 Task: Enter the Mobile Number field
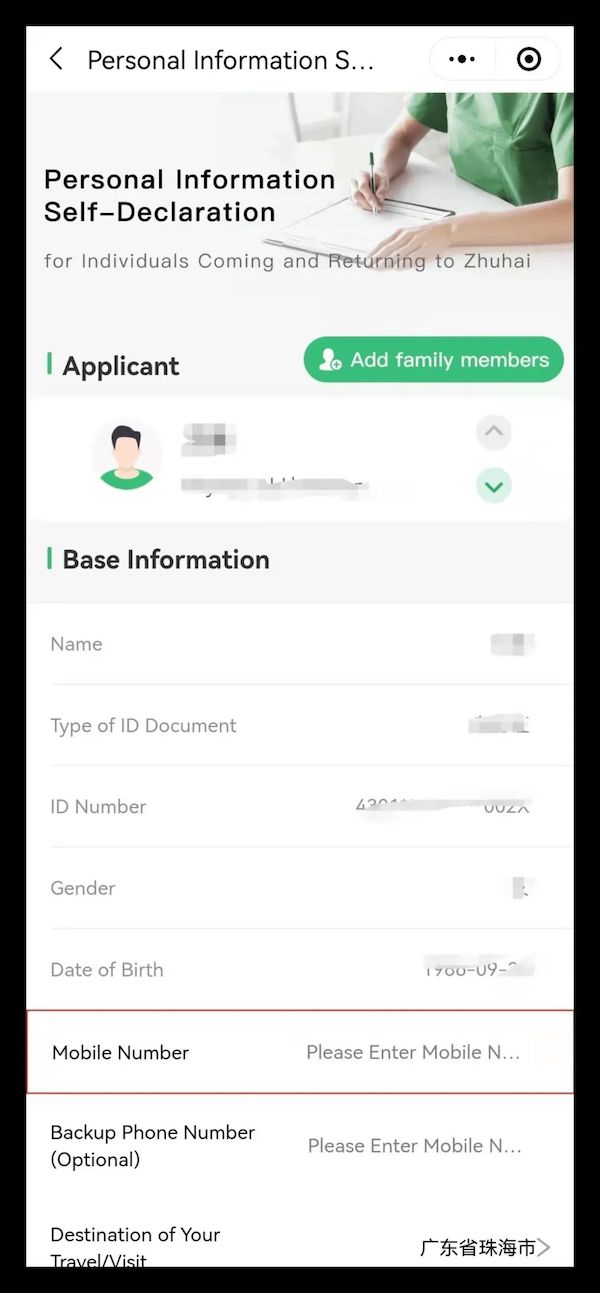(412, 1053)
